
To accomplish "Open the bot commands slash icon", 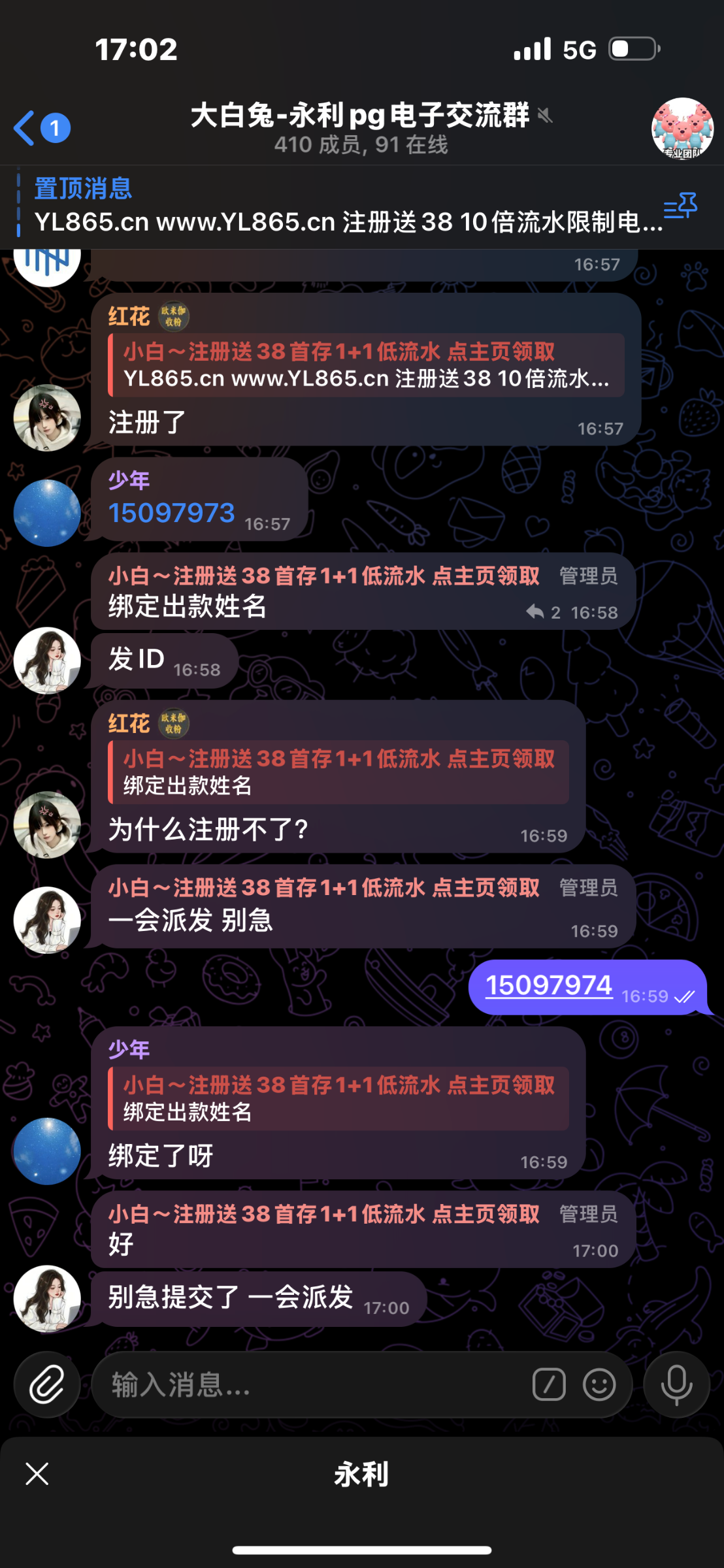I will (x=549, y=1384).
